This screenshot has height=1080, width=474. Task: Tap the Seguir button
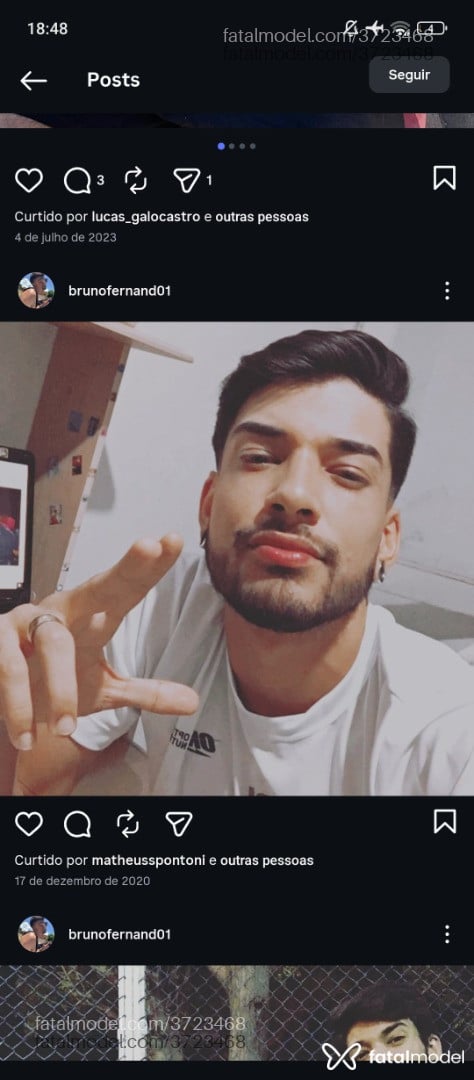point(409,75)
